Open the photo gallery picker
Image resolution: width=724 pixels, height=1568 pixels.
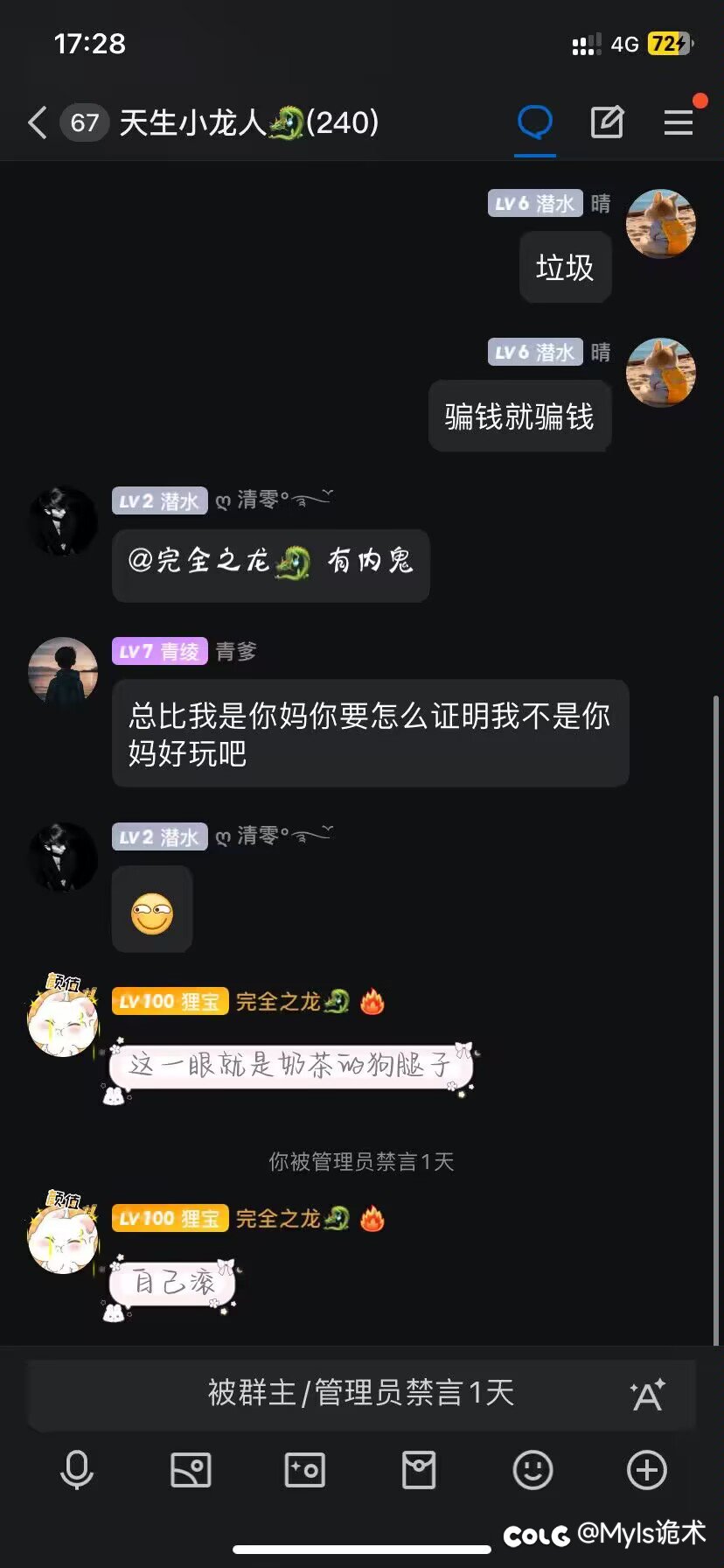[x=191, y=1470]
